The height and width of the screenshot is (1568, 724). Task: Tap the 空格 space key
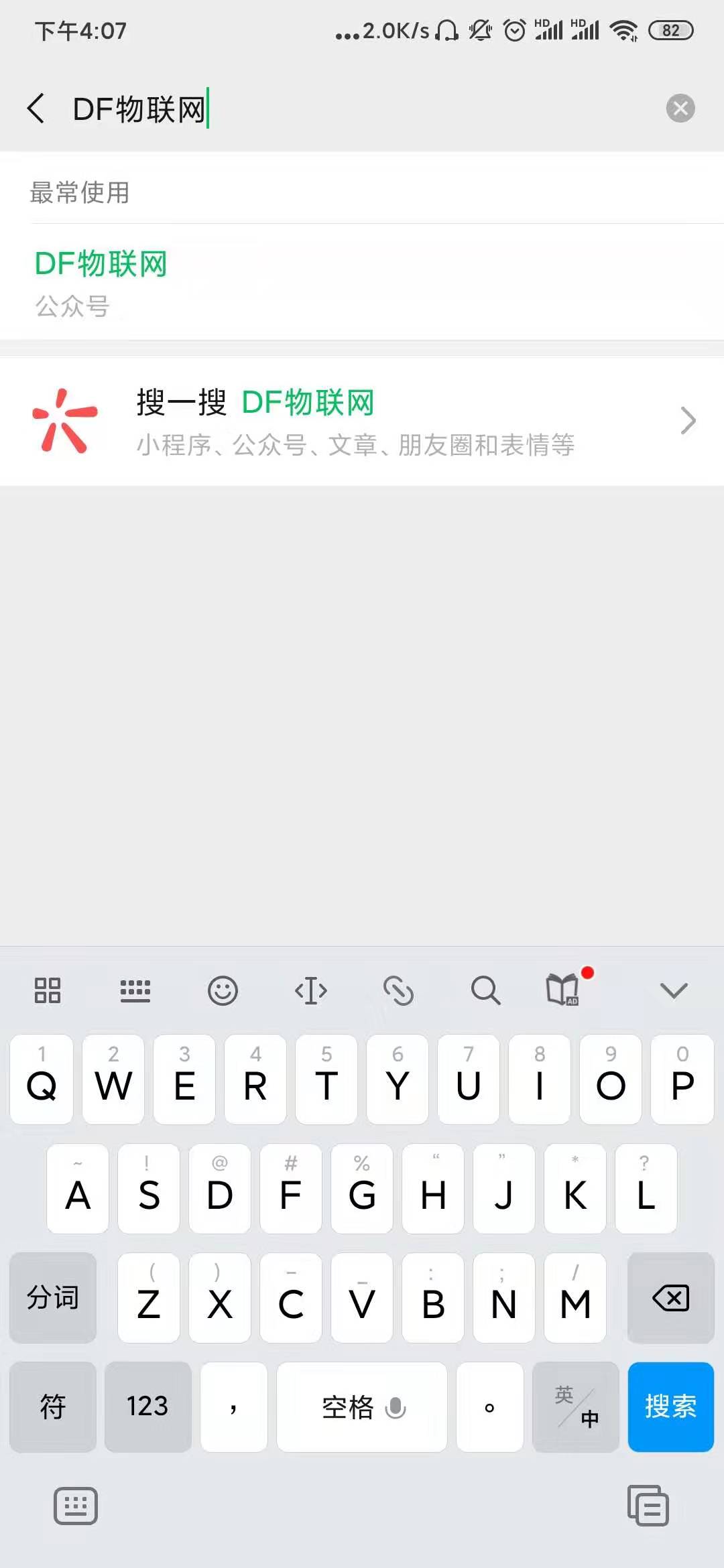tap(362, 1407)
